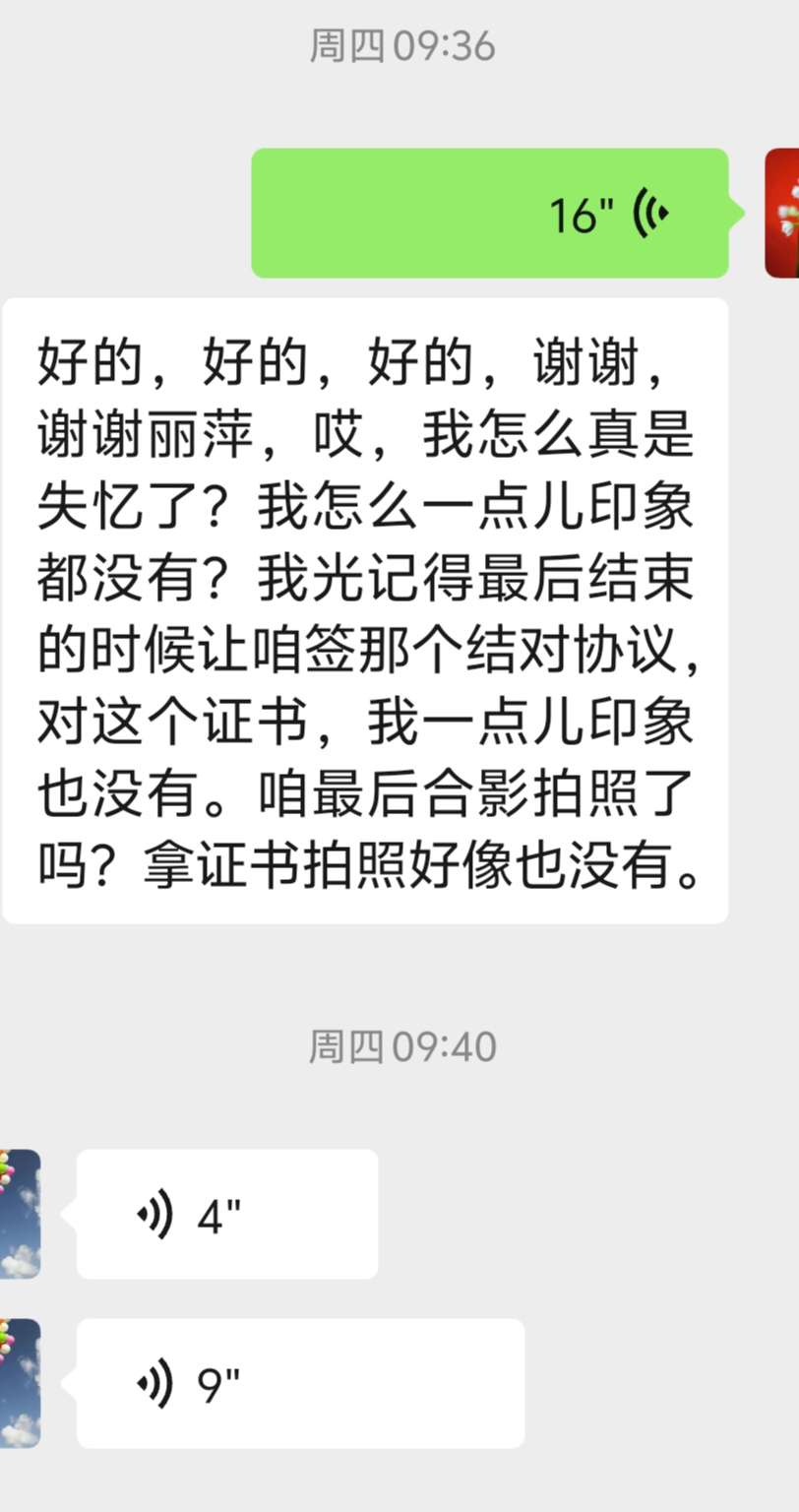Open the contact's avatar beside 9" message

coord(20,1383)
